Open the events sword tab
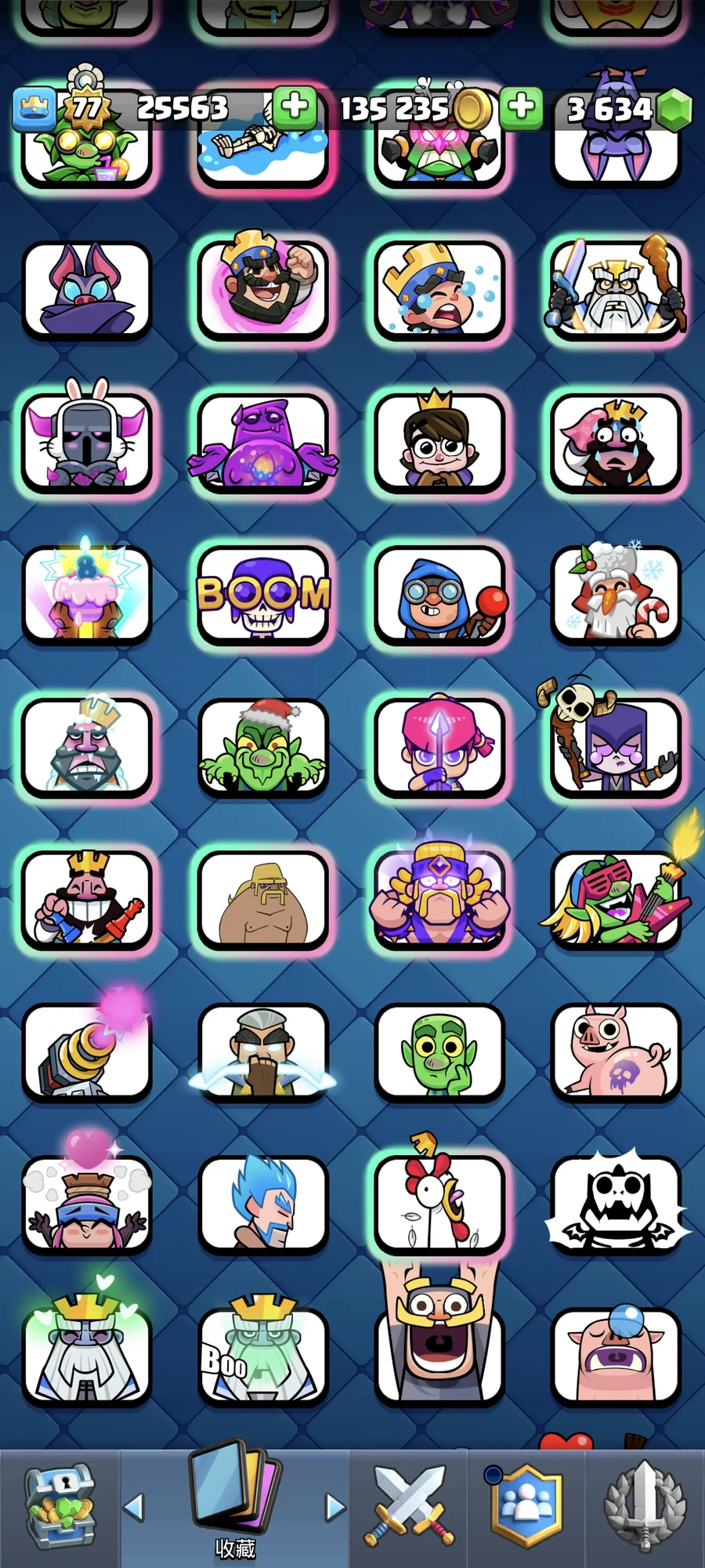The image size is (705, 1568). coord(645,1507)
